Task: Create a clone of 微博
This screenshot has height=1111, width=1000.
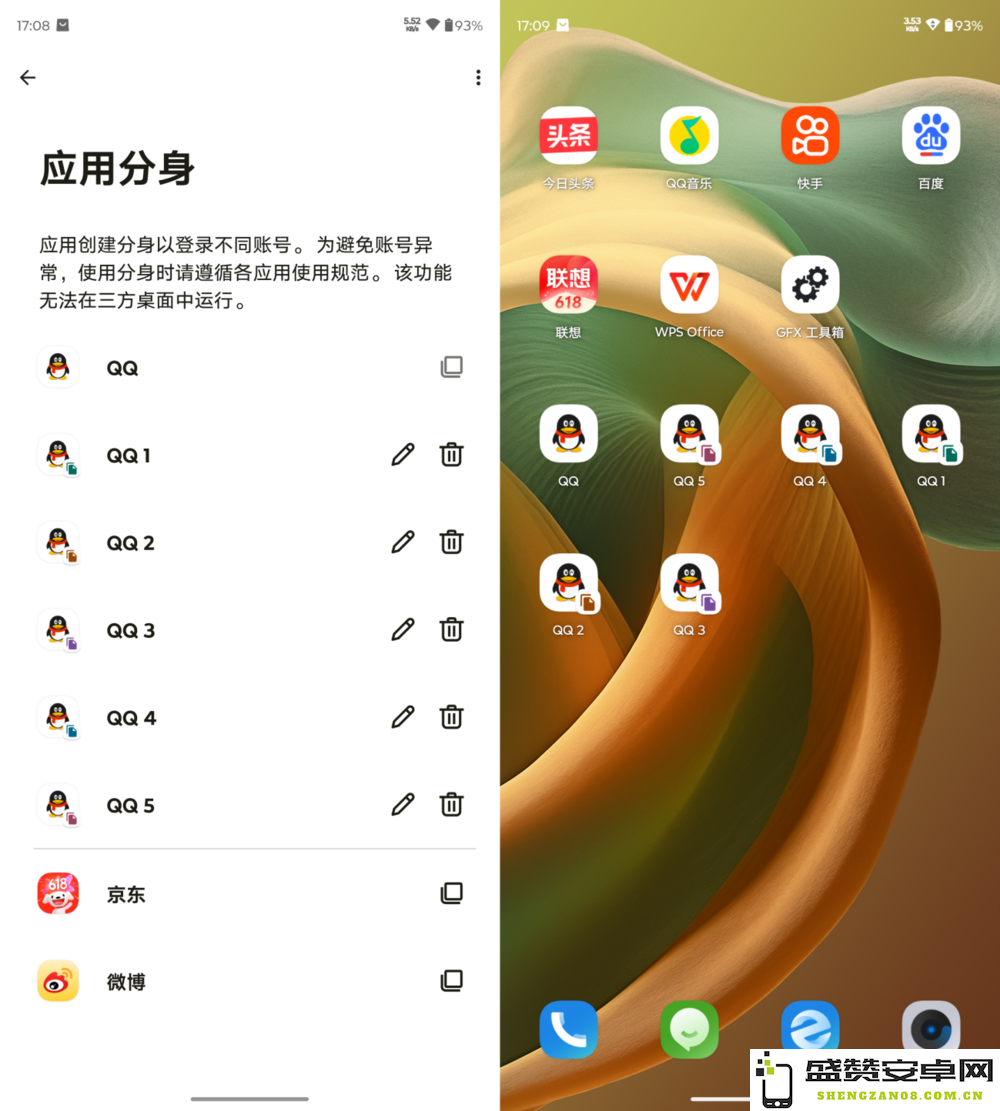Action: click(451, 981)
